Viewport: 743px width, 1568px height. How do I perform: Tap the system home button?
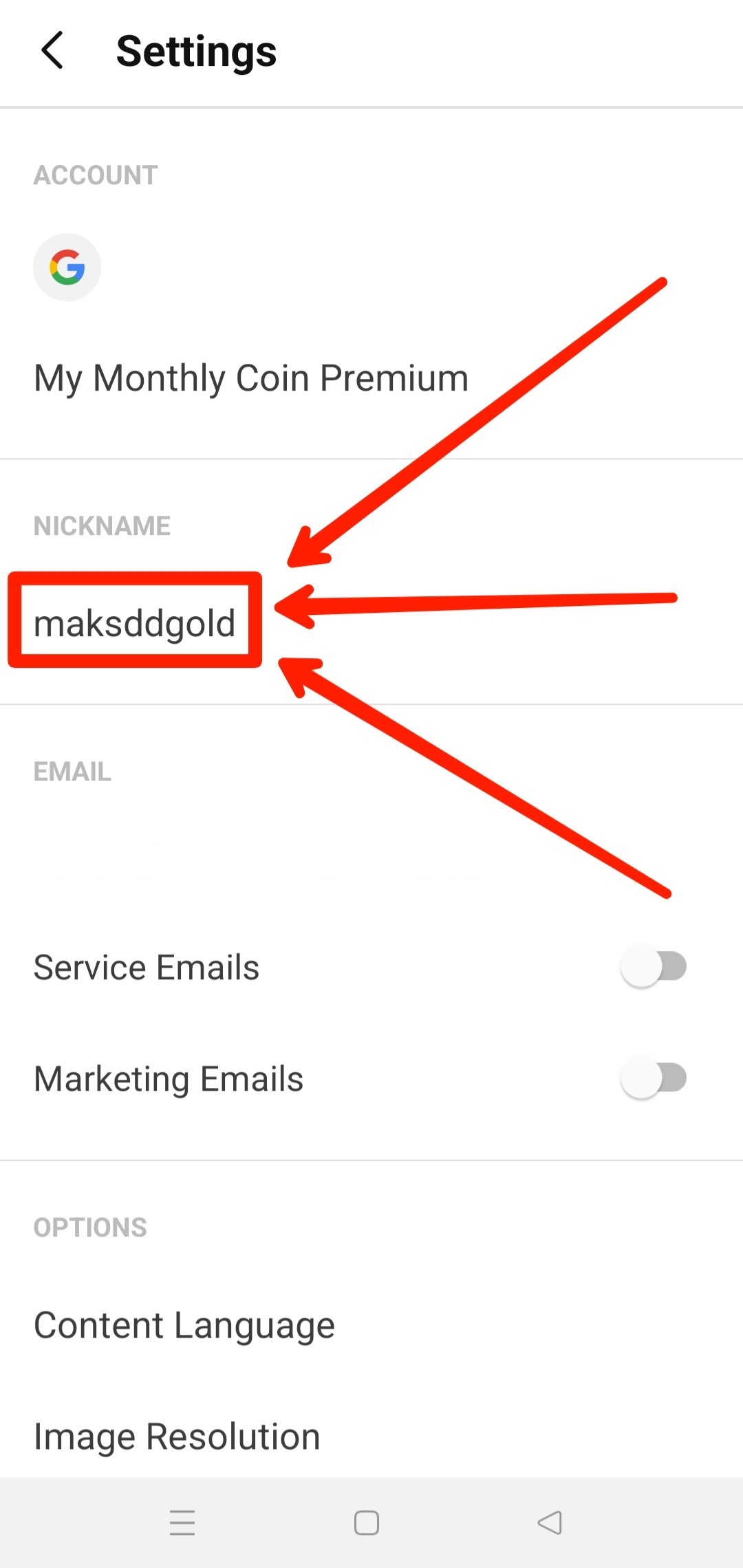pyautogui.click(x=367, y=1523)
